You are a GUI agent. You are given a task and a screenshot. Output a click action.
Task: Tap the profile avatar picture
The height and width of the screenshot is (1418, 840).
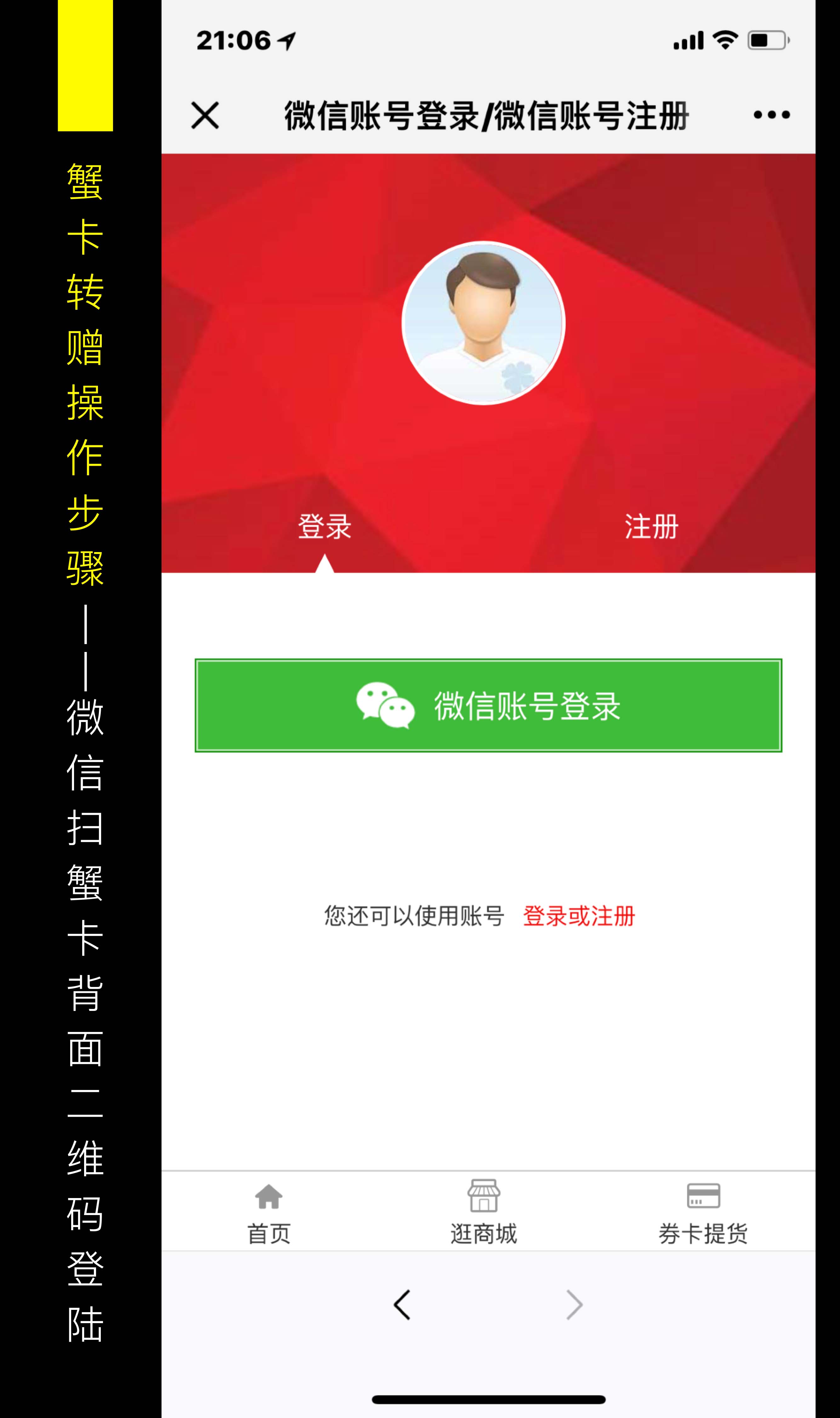(483, 323)
